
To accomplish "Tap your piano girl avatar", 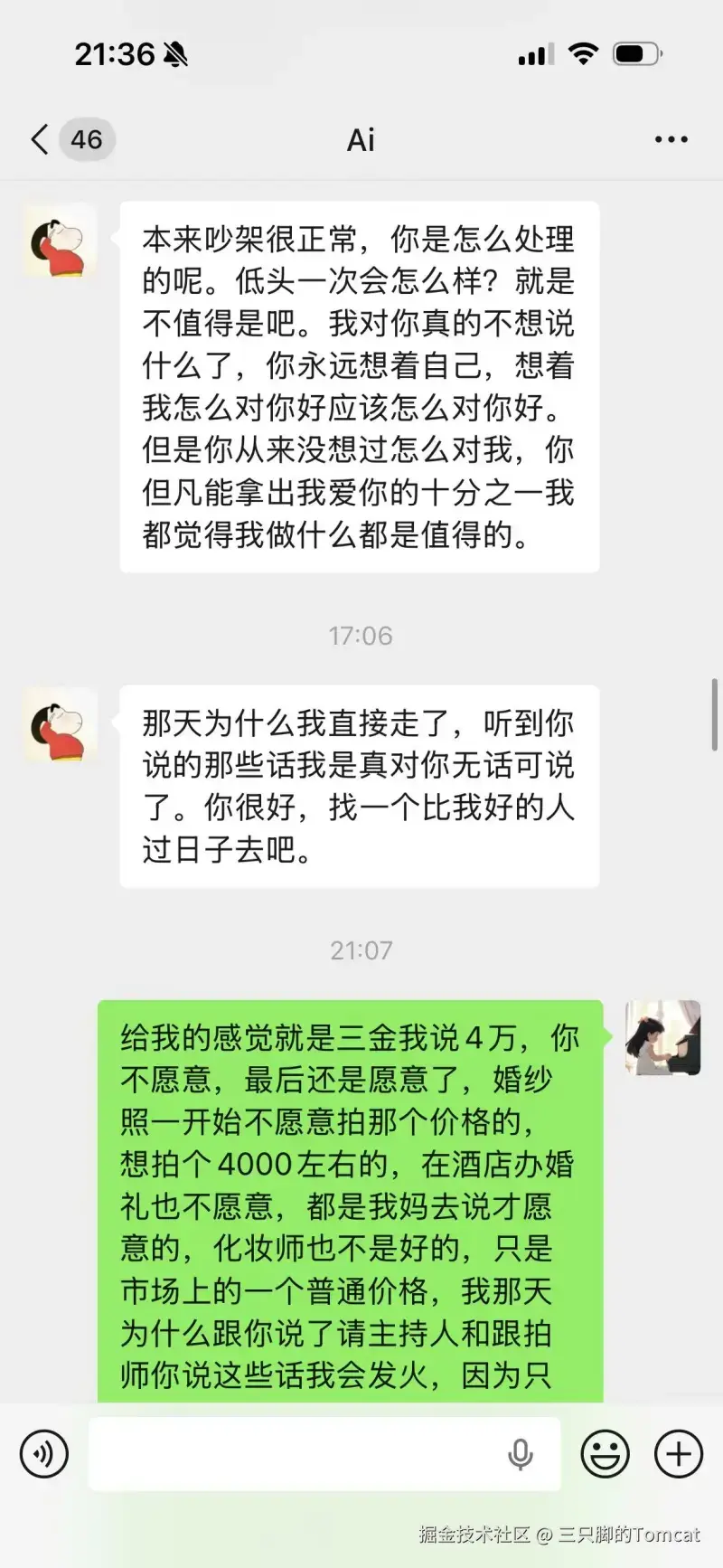I will [x=662, y=1038].
